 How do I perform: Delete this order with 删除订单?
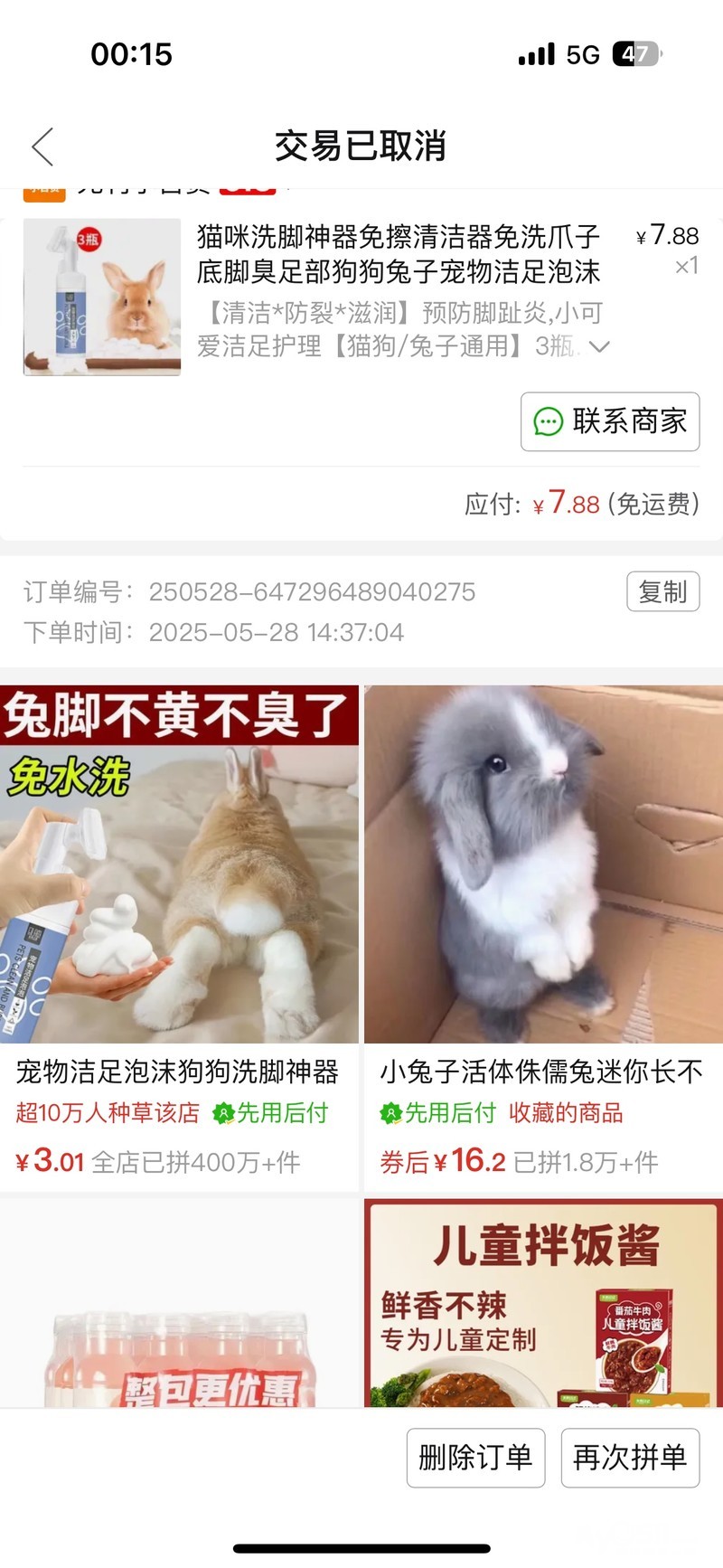(x=475, y=1458)
